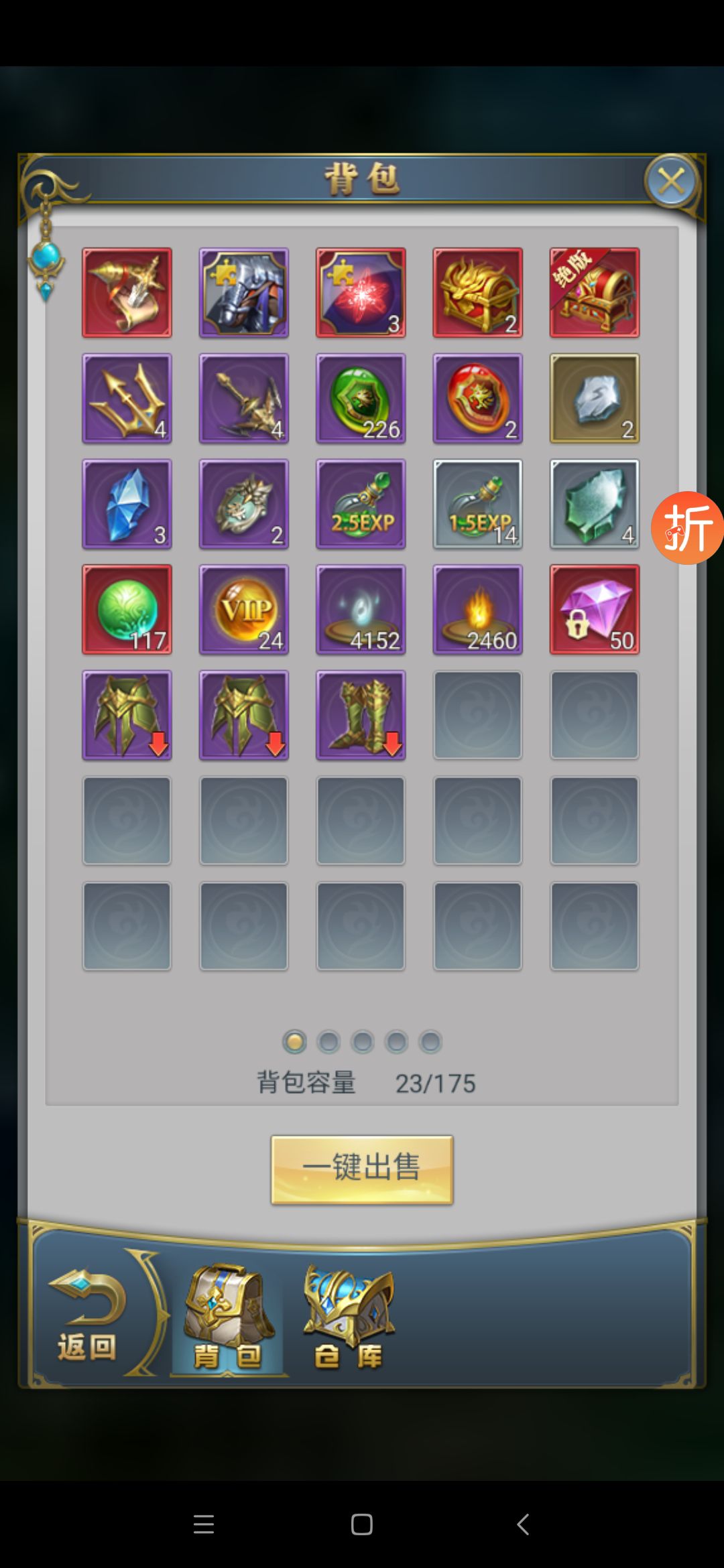724x1568 pixels.
Task: Select the 背包 tab
Action: [228, 1317]
